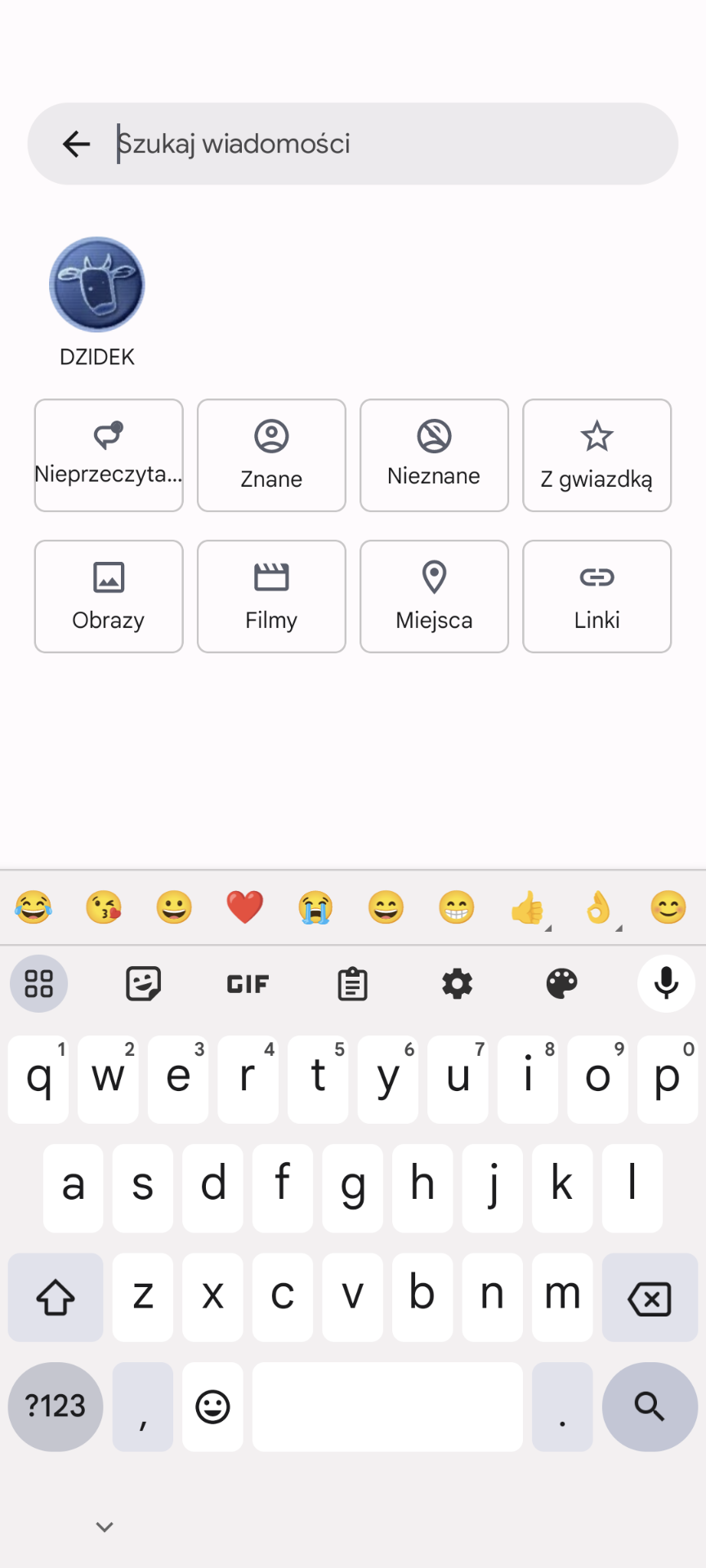706x1568 pixels.
Task: Open the keyboard sticker panel
Action: (x=143, y=984)
